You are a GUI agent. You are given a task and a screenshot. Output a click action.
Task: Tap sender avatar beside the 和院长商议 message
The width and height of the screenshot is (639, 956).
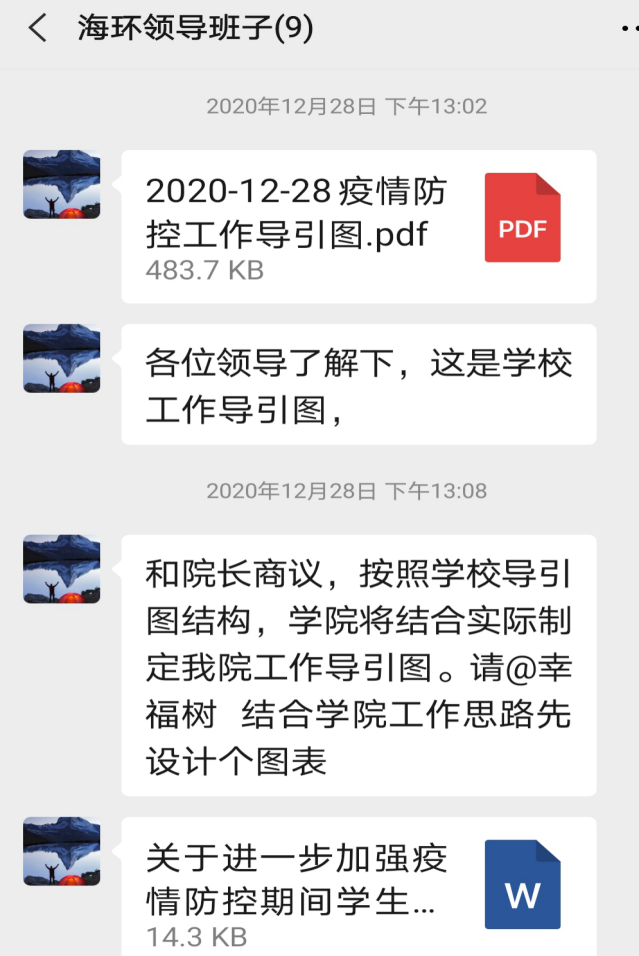(x=61, y=569)
